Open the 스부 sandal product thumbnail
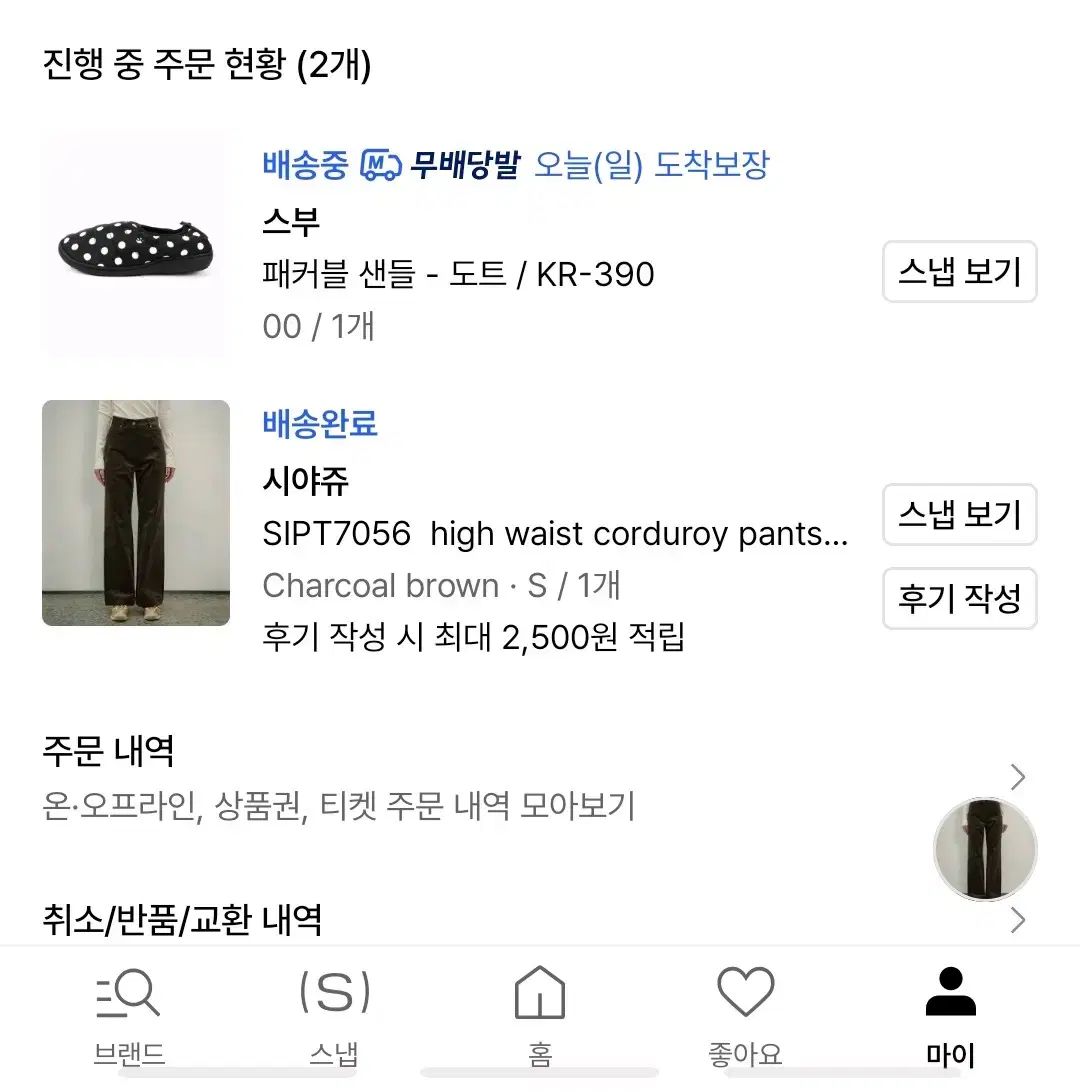The width and height of the screenshot is (1080, 1092). (x=135, y=246)
